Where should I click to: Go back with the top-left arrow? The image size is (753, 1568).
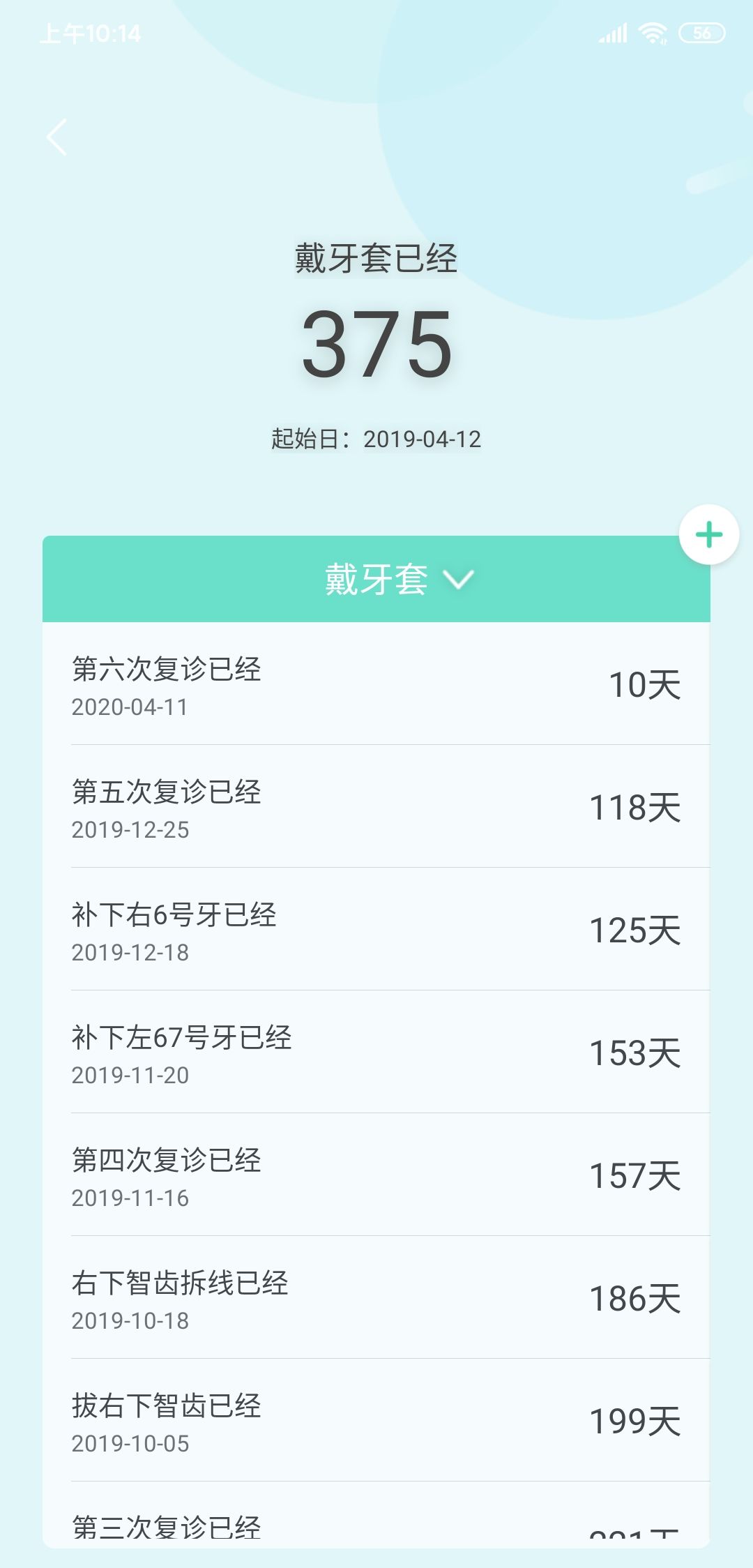(57, 137)
